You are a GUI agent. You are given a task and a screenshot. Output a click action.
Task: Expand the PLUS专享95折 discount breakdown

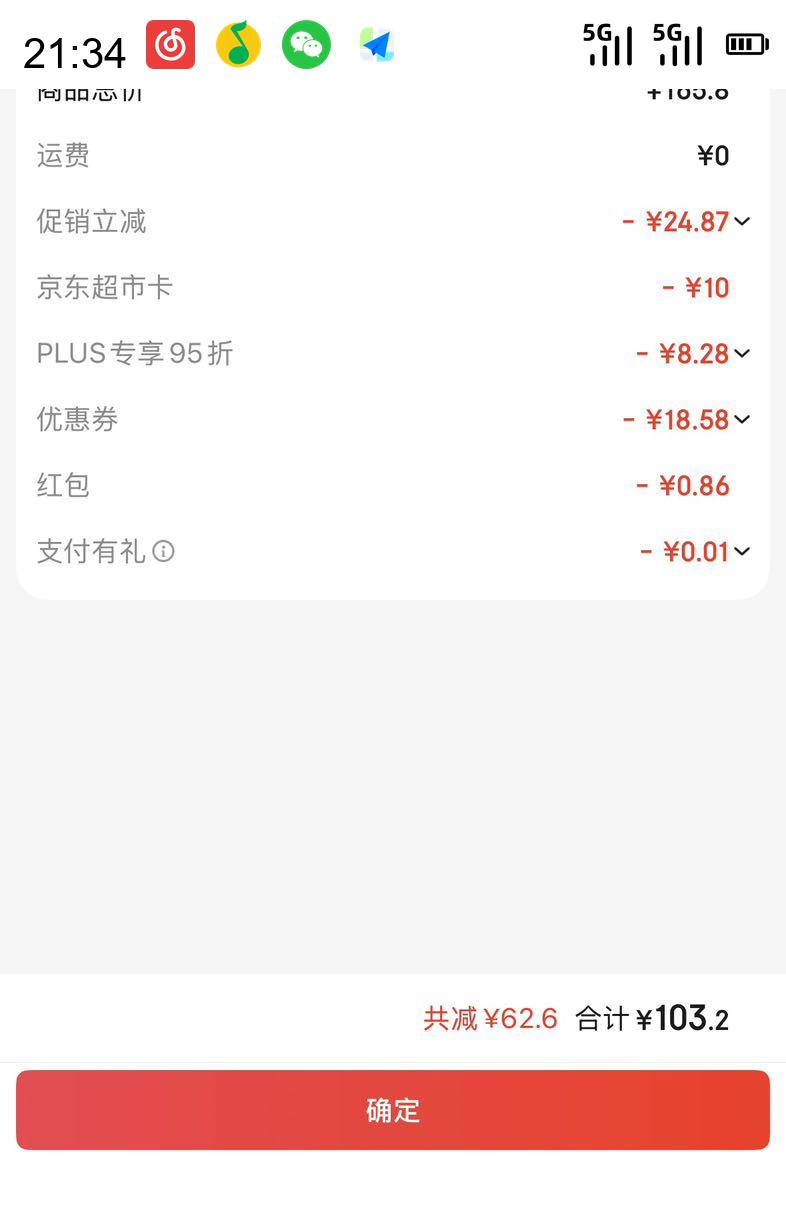pyautogui.click(x=741, y=353)
